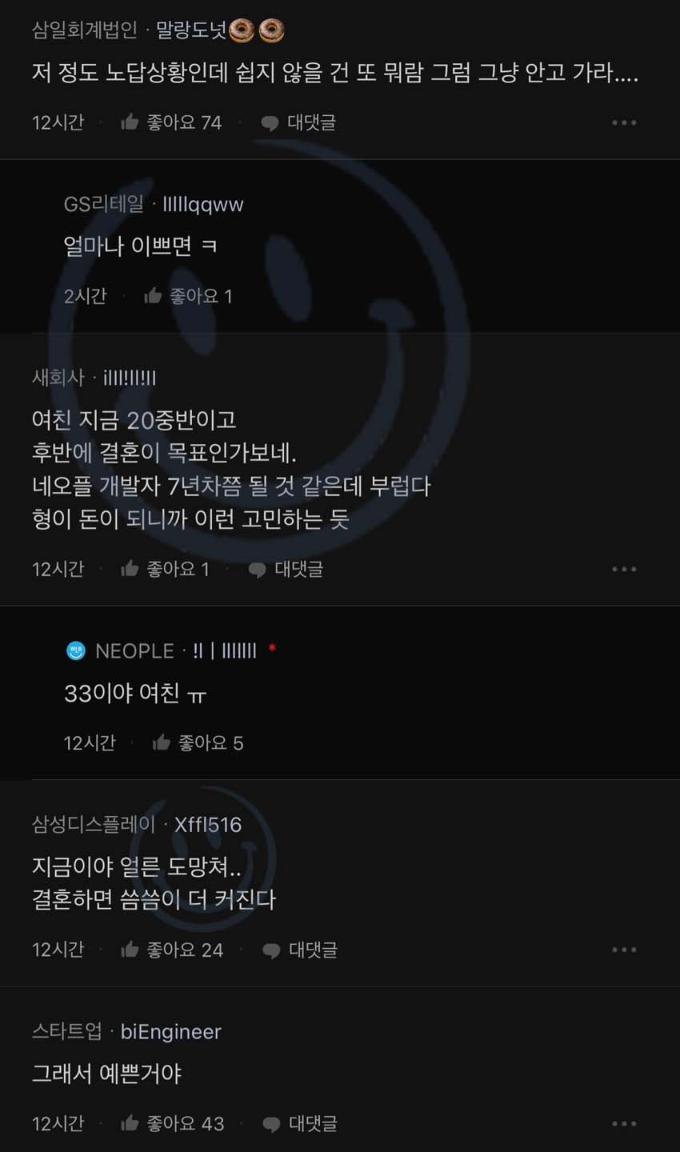
Task: Open the overflow menu on 말랑도넛's comment
Action: 624,123
